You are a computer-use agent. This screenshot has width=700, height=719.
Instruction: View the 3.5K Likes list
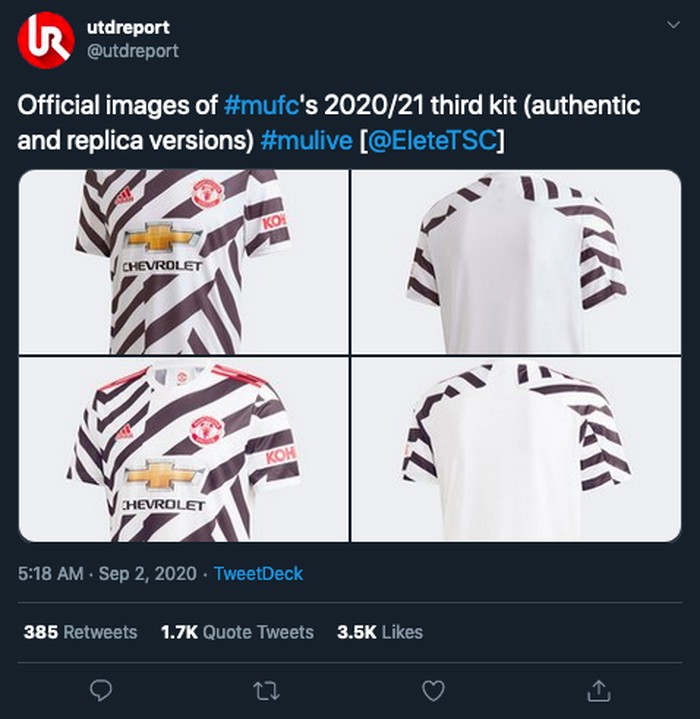[378, 632]
